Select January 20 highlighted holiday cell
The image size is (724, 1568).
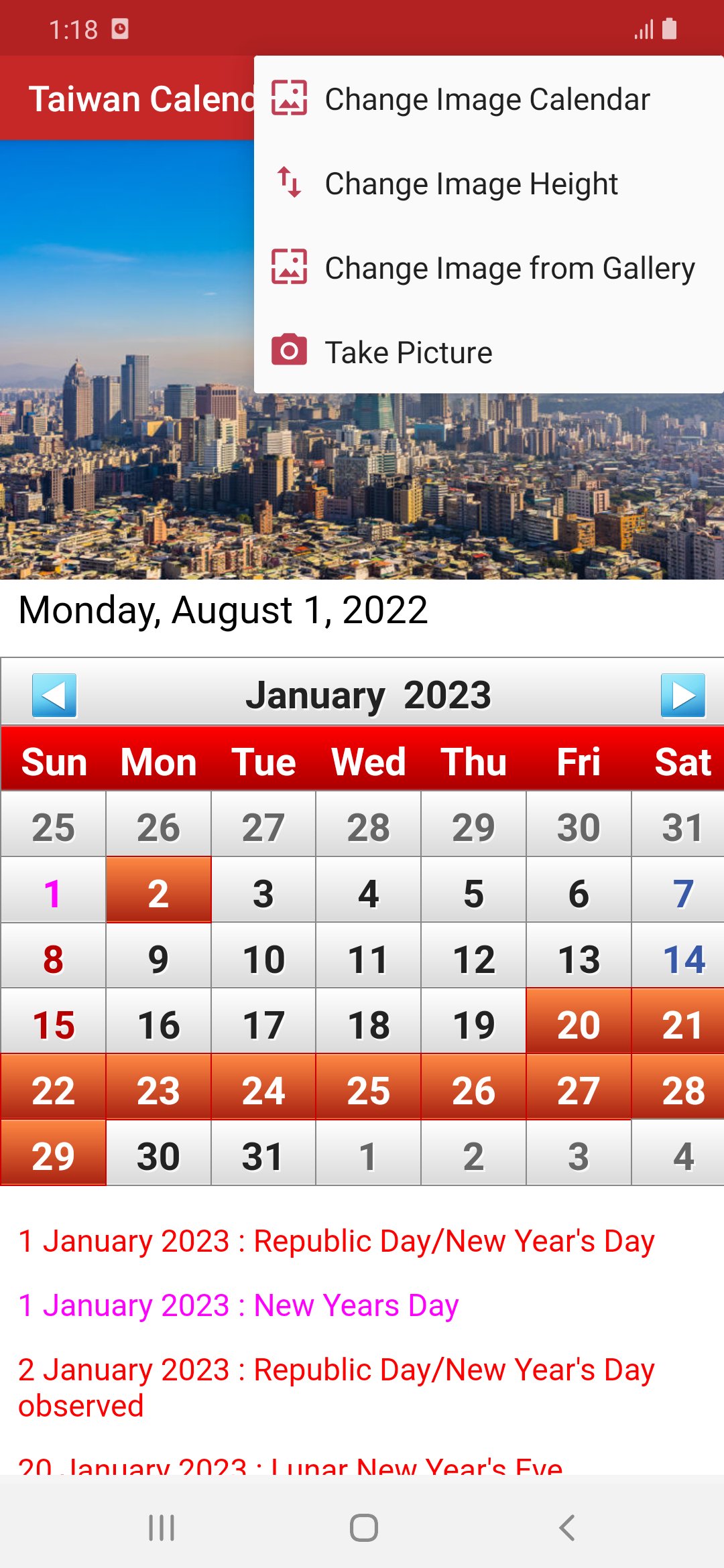579,1023
